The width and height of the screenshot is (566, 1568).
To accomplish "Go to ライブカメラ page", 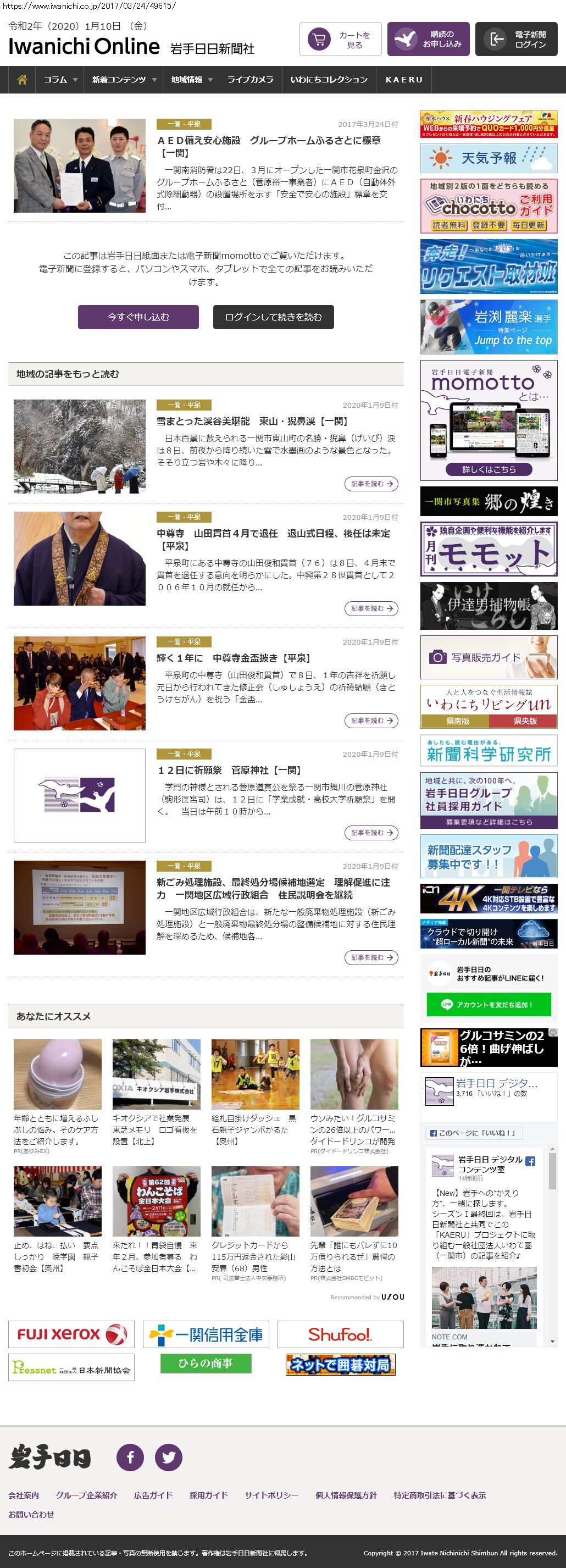I will [250, 80].
